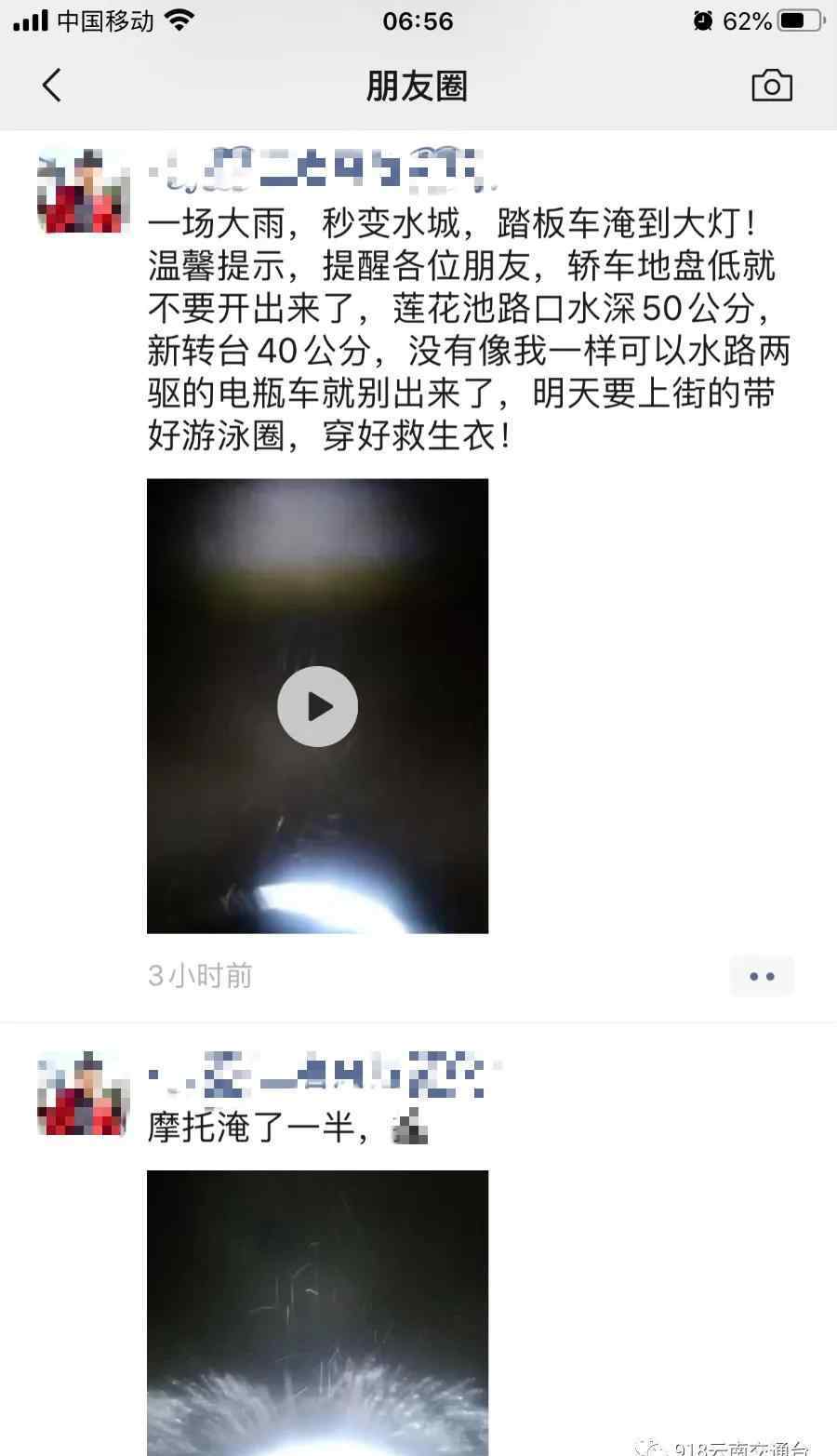This screenshot has height=1456, width=837.
Task: Go back from the 朋友圈 page
Action: click(x=52, y=86)
